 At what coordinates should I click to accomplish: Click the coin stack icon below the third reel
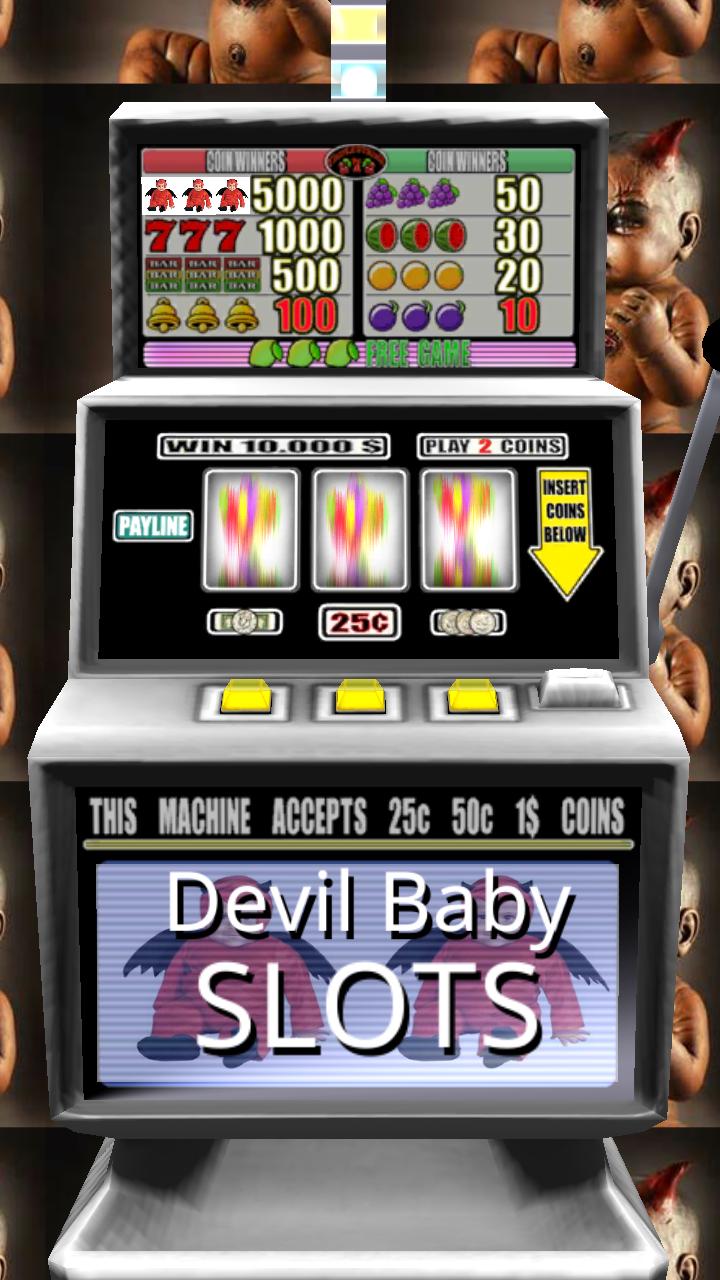tap(467, 621)
